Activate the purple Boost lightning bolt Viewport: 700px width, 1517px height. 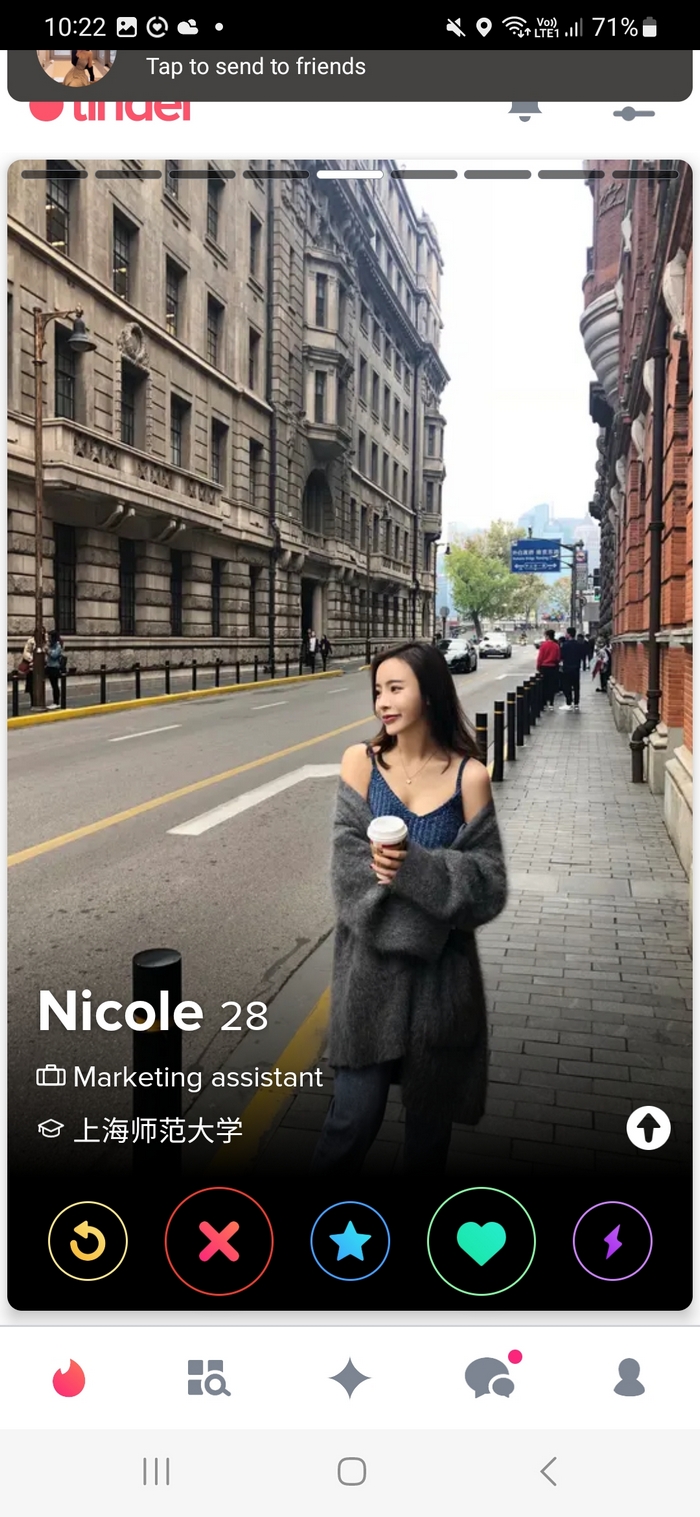[612, 1241]
